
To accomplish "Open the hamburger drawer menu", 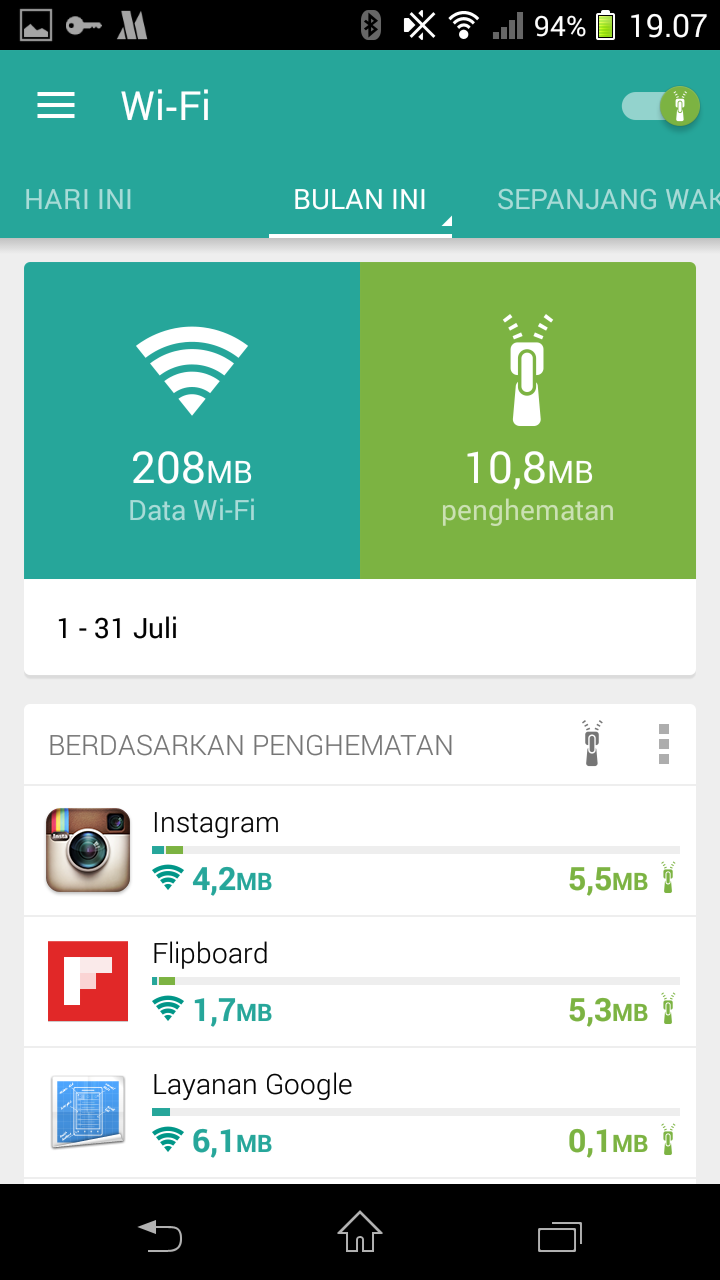I will tap(56, 106).
